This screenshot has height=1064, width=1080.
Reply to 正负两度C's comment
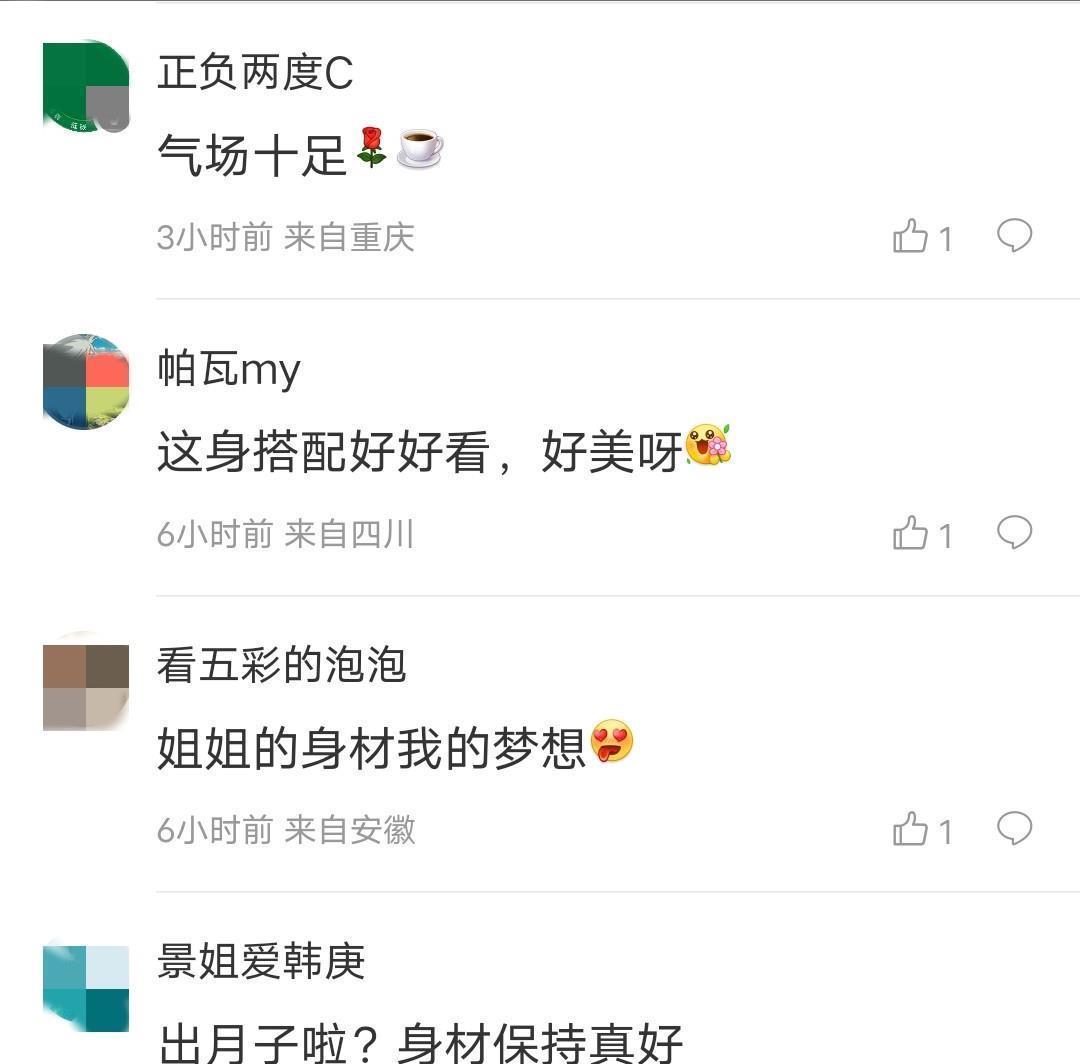coord(1014,236)
